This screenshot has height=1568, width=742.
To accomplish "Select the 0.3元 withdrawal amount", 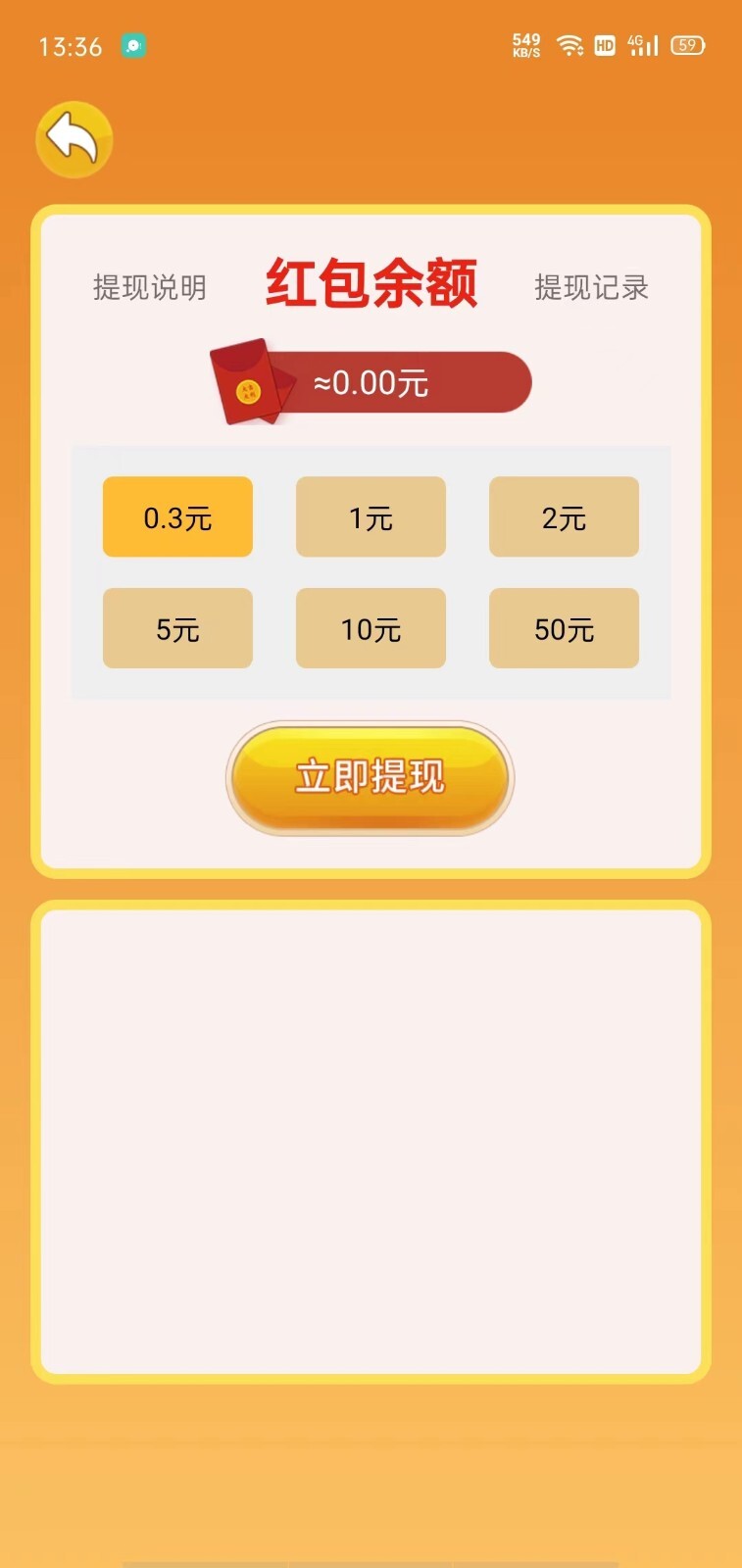I will pyautogui.click(x=177, y=516).
